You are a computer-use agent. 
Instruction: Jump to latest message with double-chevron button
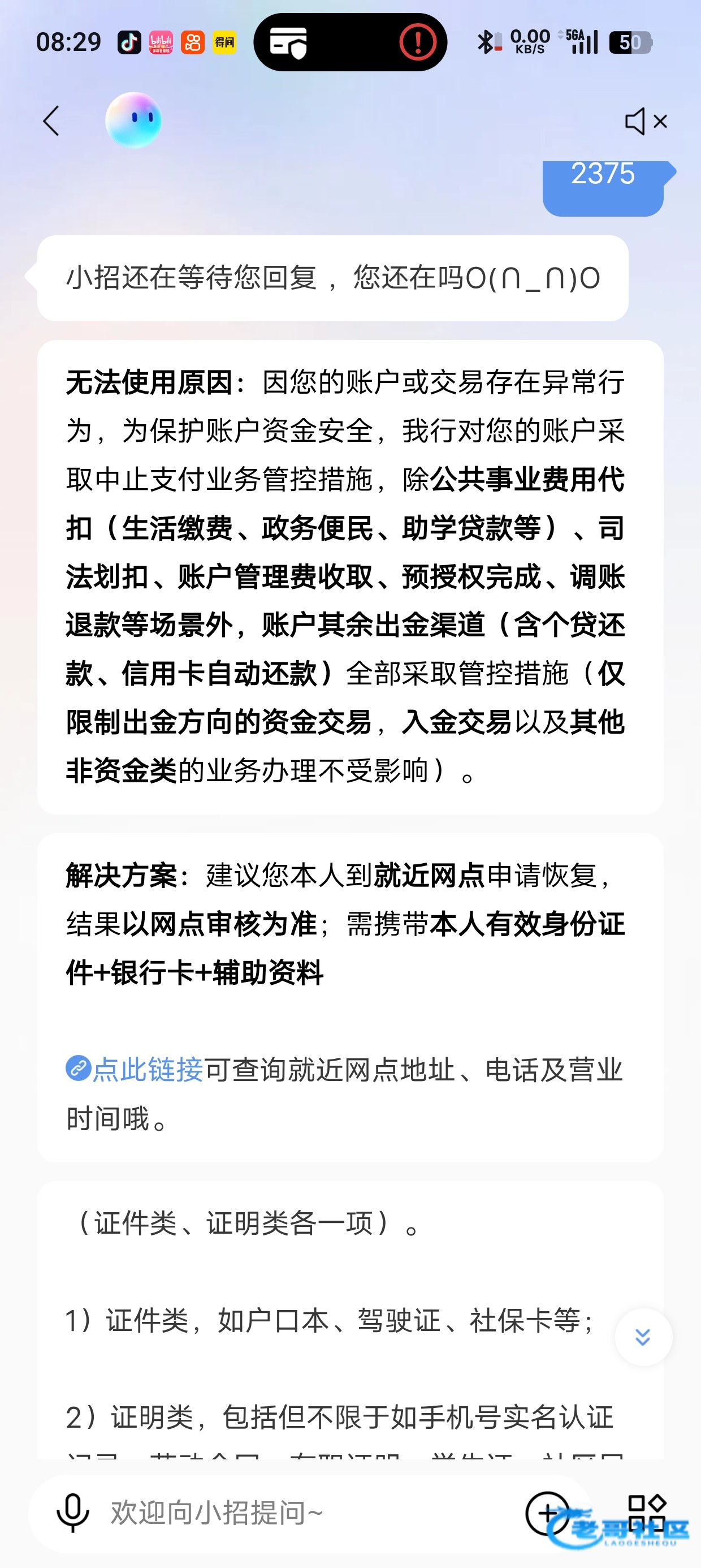[643, 1337]
